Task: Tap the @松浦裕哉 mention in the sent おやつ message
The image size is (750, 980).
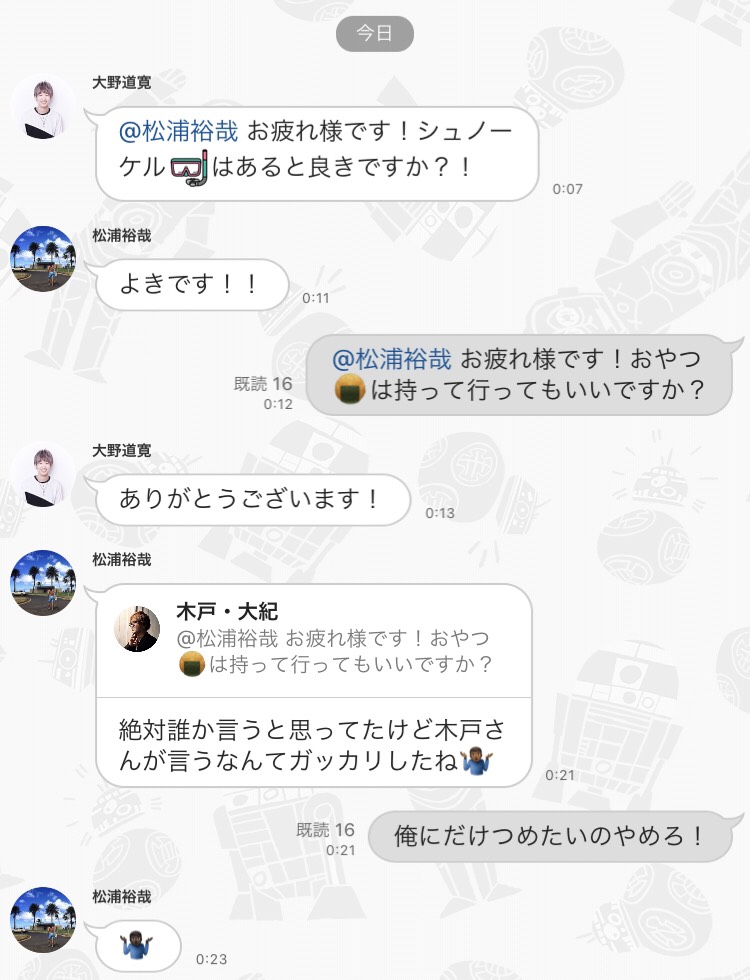Action: tap(392, 358)
